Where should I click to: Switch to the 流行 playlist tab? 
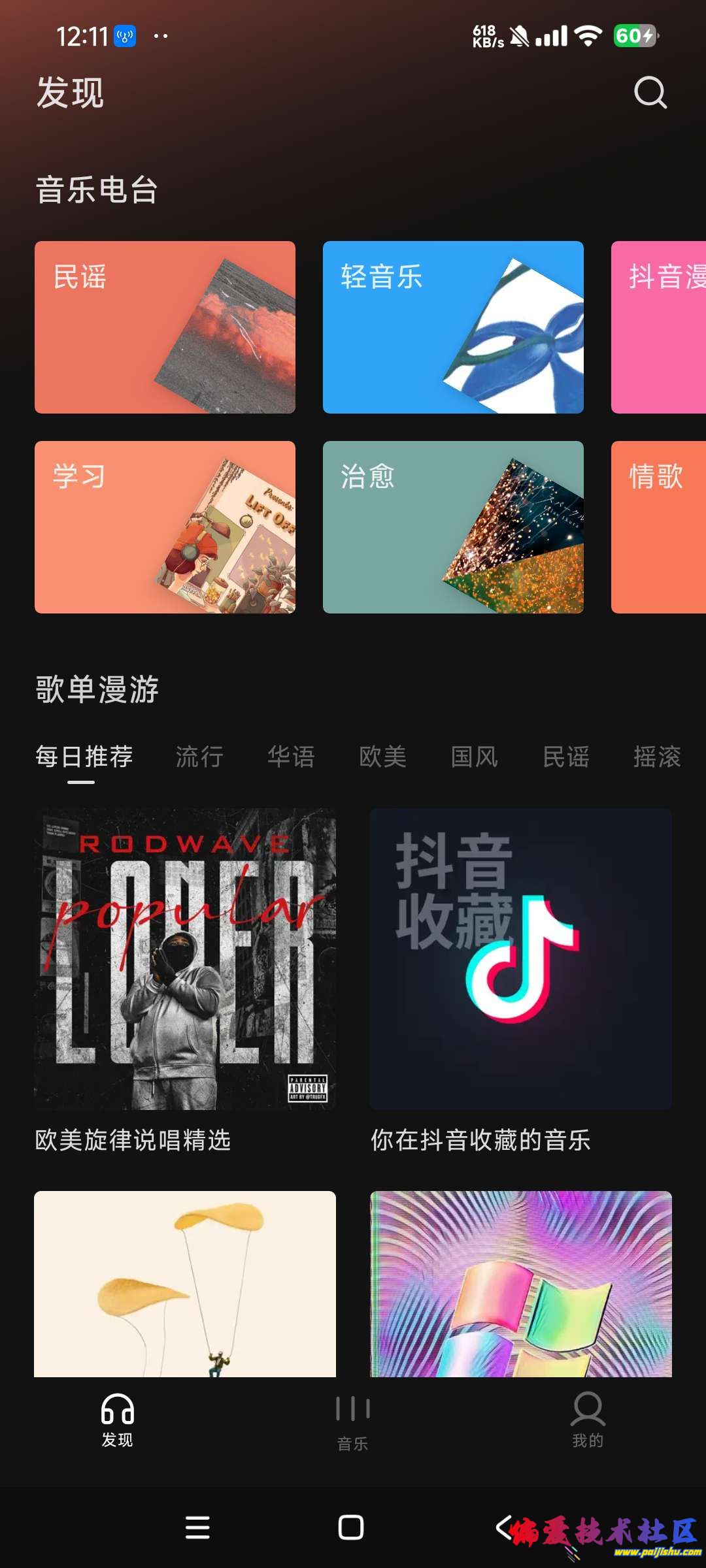(199, 757)
